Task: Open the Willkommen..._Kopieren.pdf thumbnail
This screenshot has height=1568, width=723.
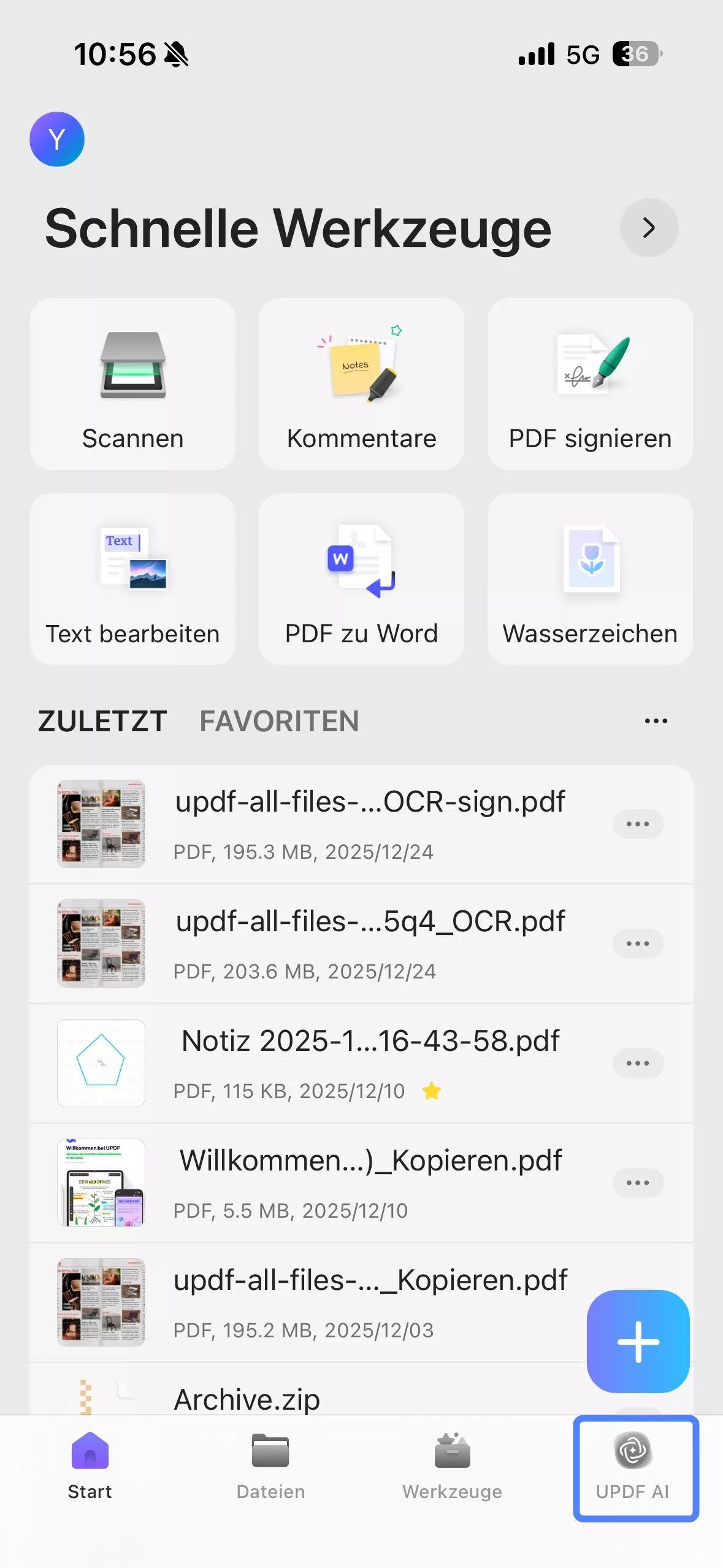Action: 100,1182
